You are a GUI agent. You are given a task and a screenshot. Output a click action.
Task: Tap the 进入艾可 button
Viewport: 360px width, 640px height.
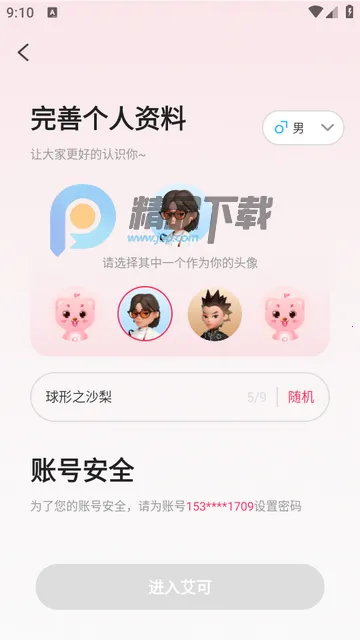[180, 587]
